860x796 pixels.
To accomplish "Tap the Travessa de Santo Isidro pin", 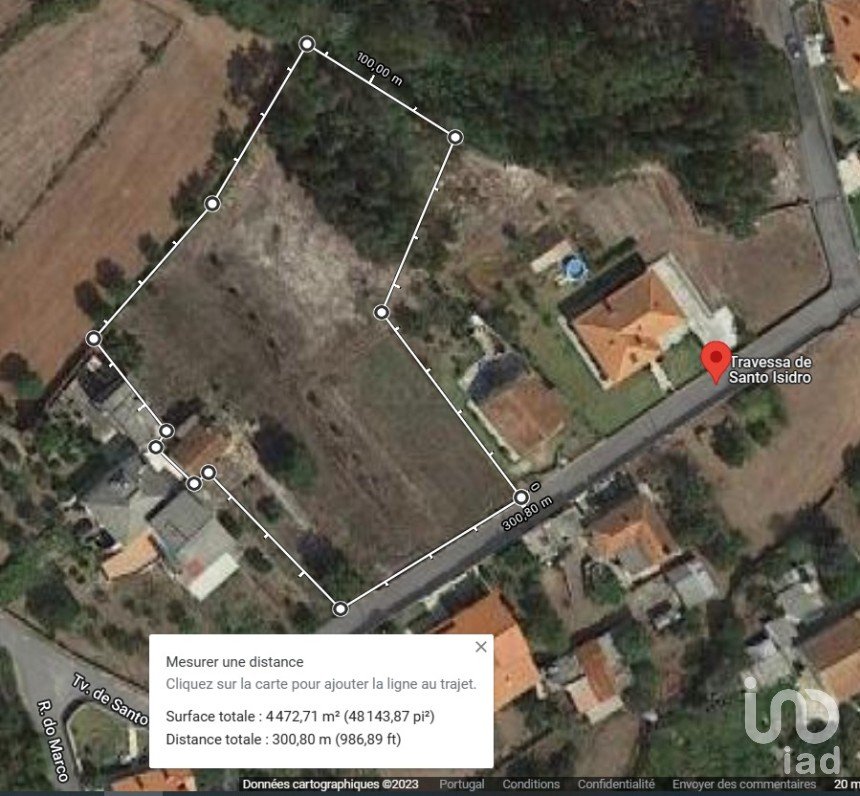I will tap(715, 360).
